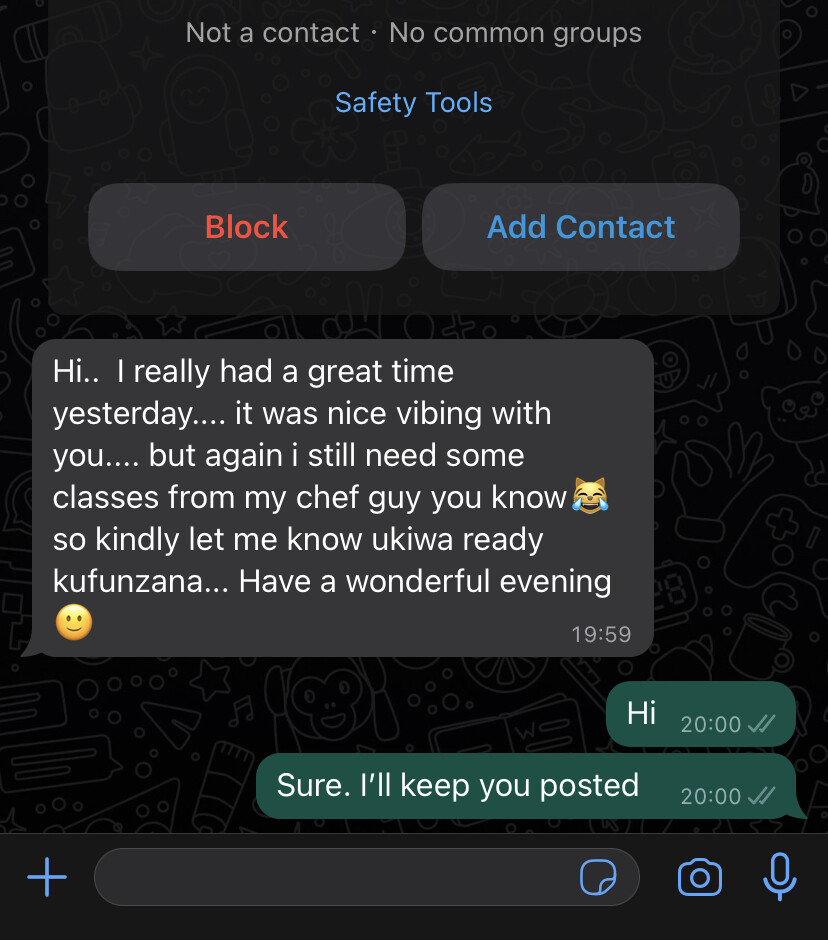Tap the voice message microphone
Screen dimensions: 828x940
tap(780, 878)
